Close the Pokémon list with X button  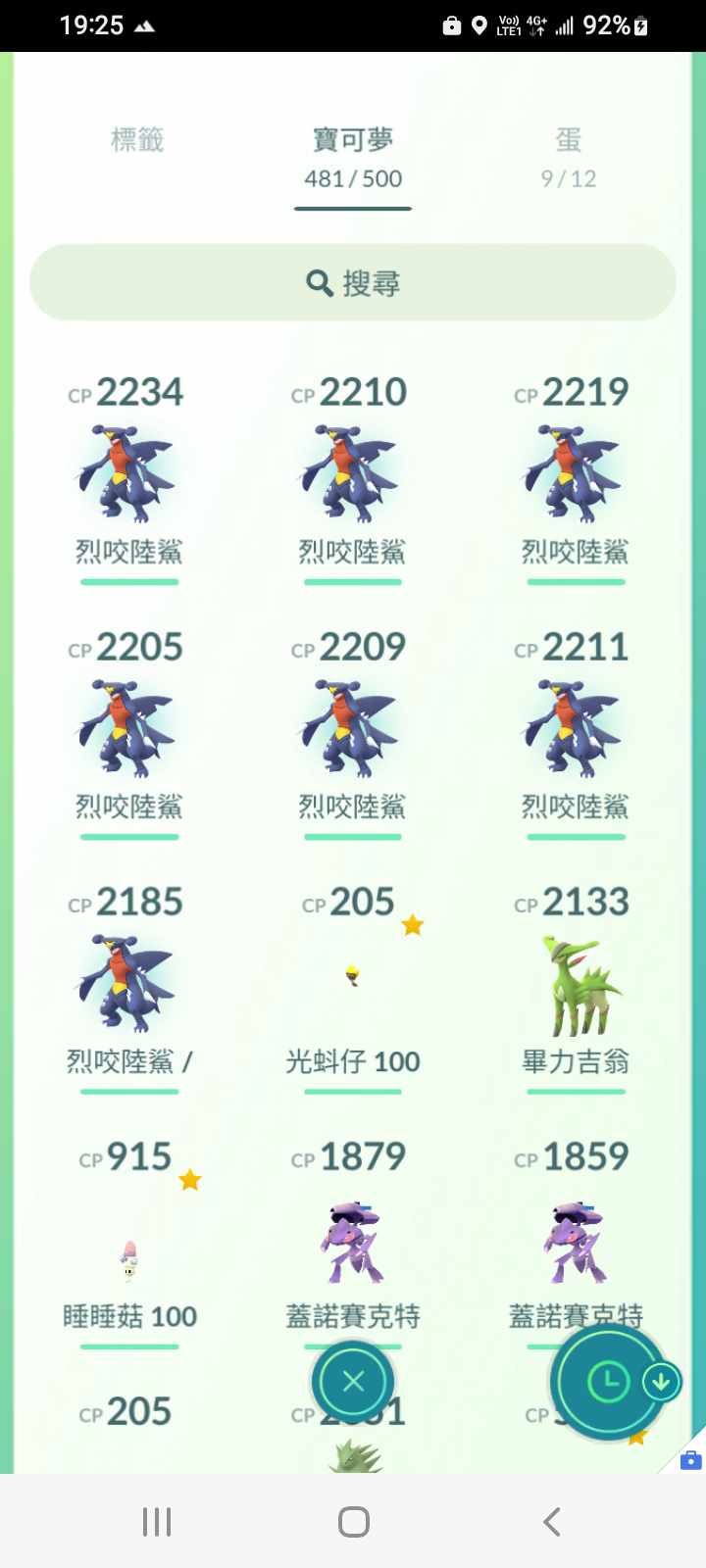(353, 1381)
